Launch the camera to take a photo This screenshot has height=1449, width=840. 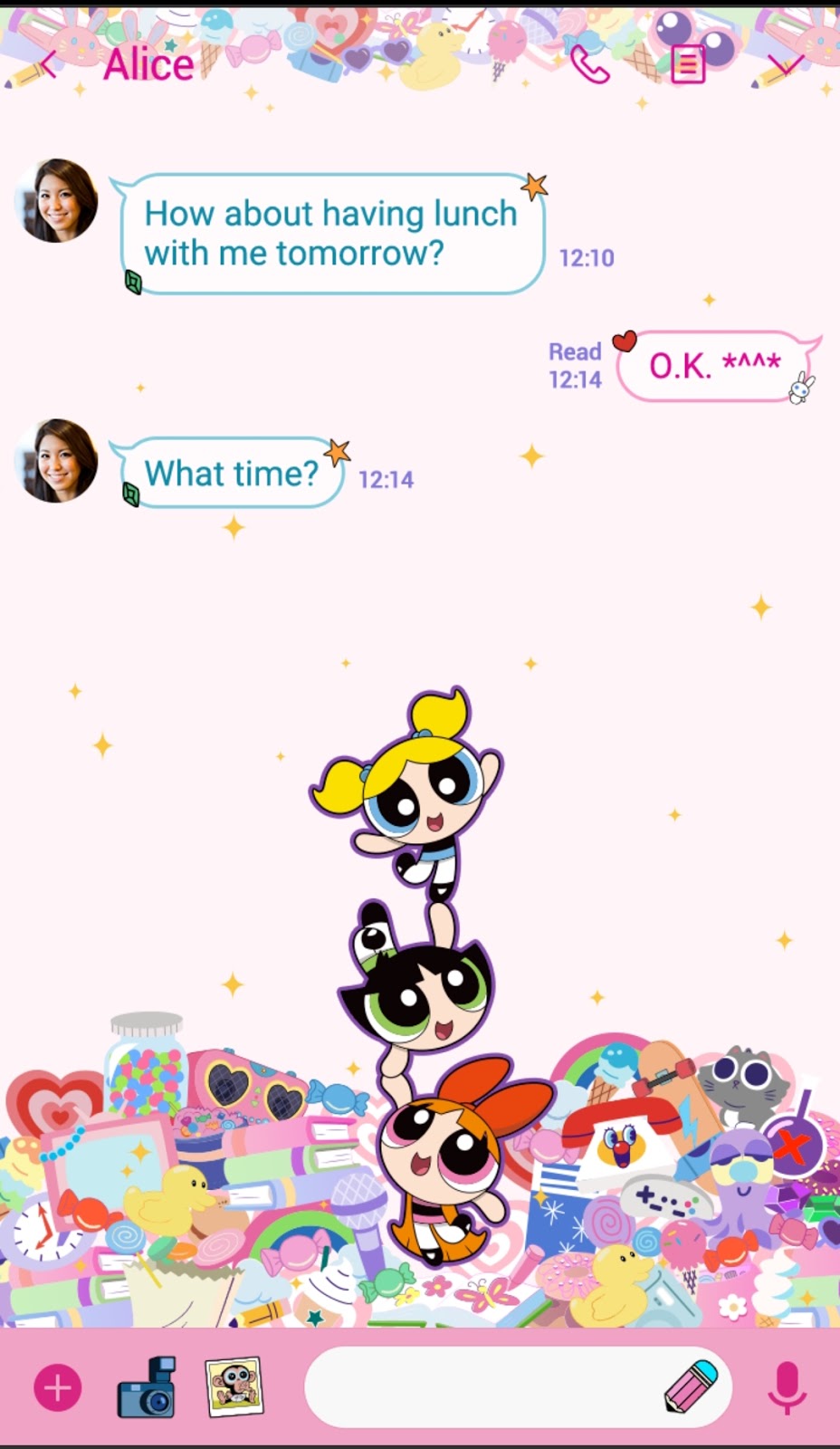pos(147,1387)
